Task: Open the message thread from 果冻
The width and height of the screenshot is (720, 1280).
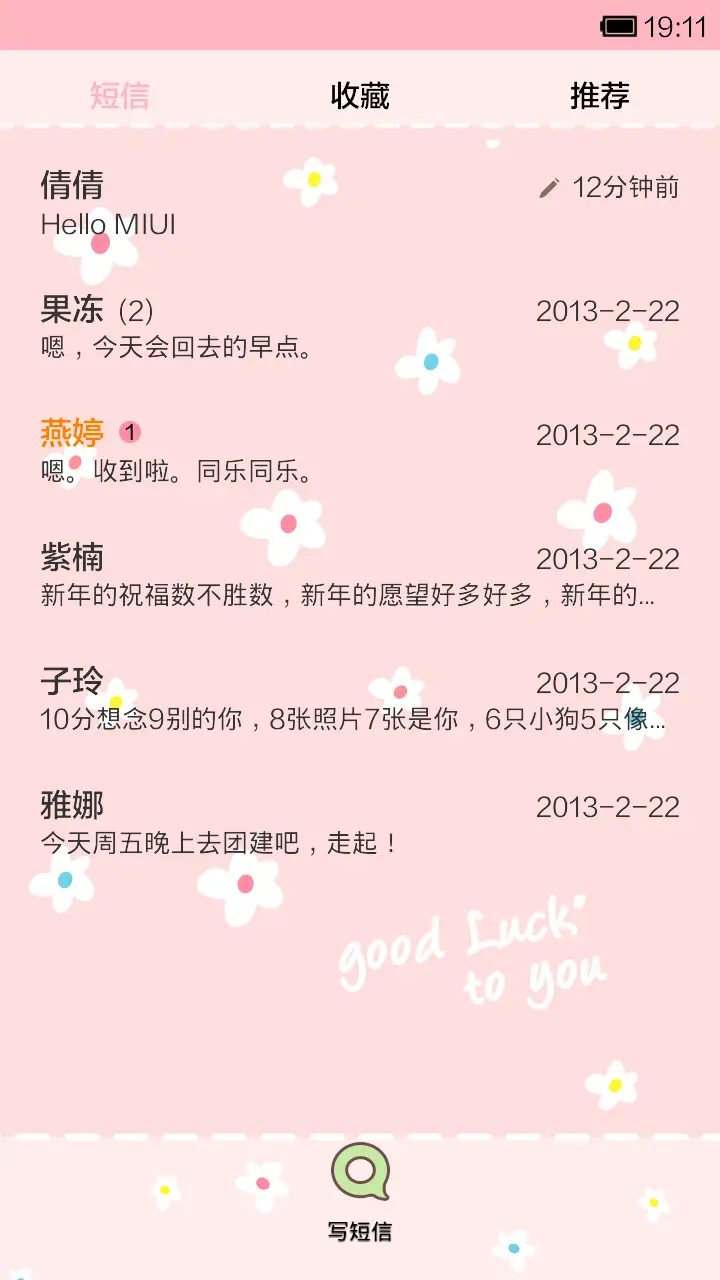Action: [x=360, y=328]
